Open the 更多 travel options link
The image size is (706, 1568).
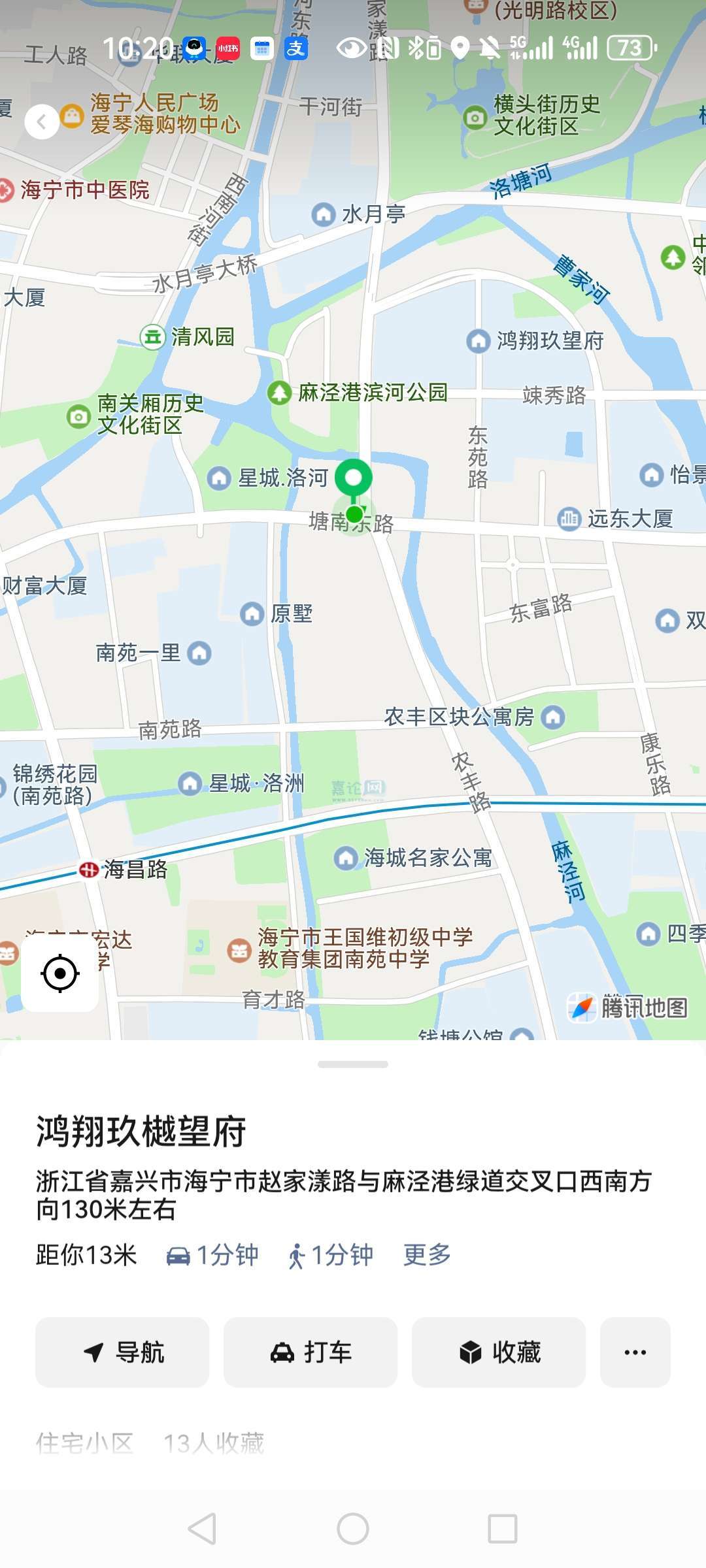click(x=427, y=1255)
